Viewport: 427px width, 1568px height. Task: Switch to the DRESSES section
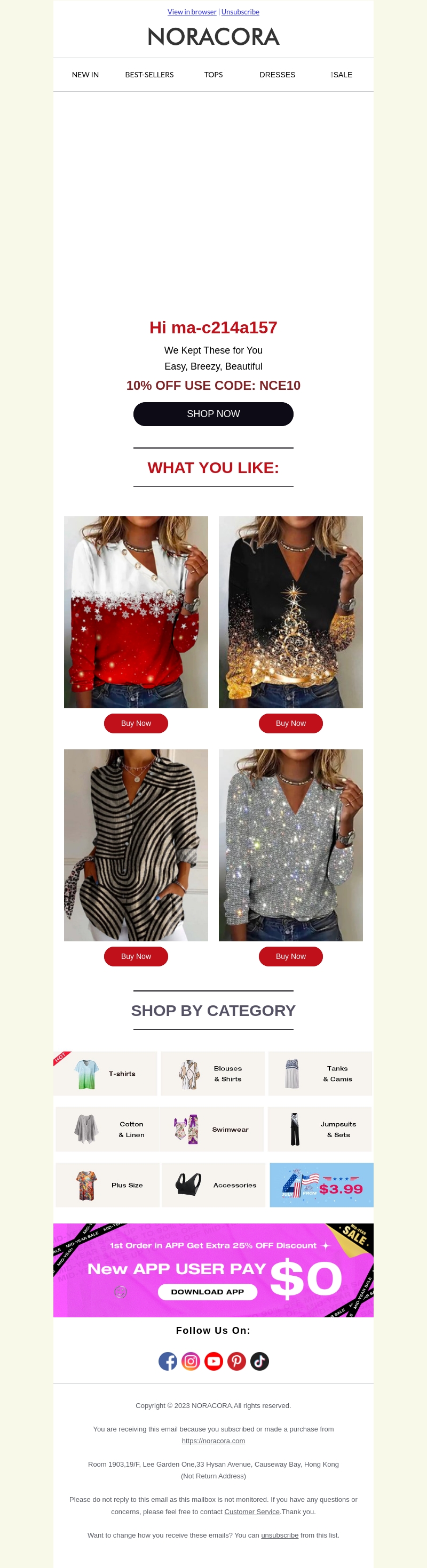[x=277, y=75]
